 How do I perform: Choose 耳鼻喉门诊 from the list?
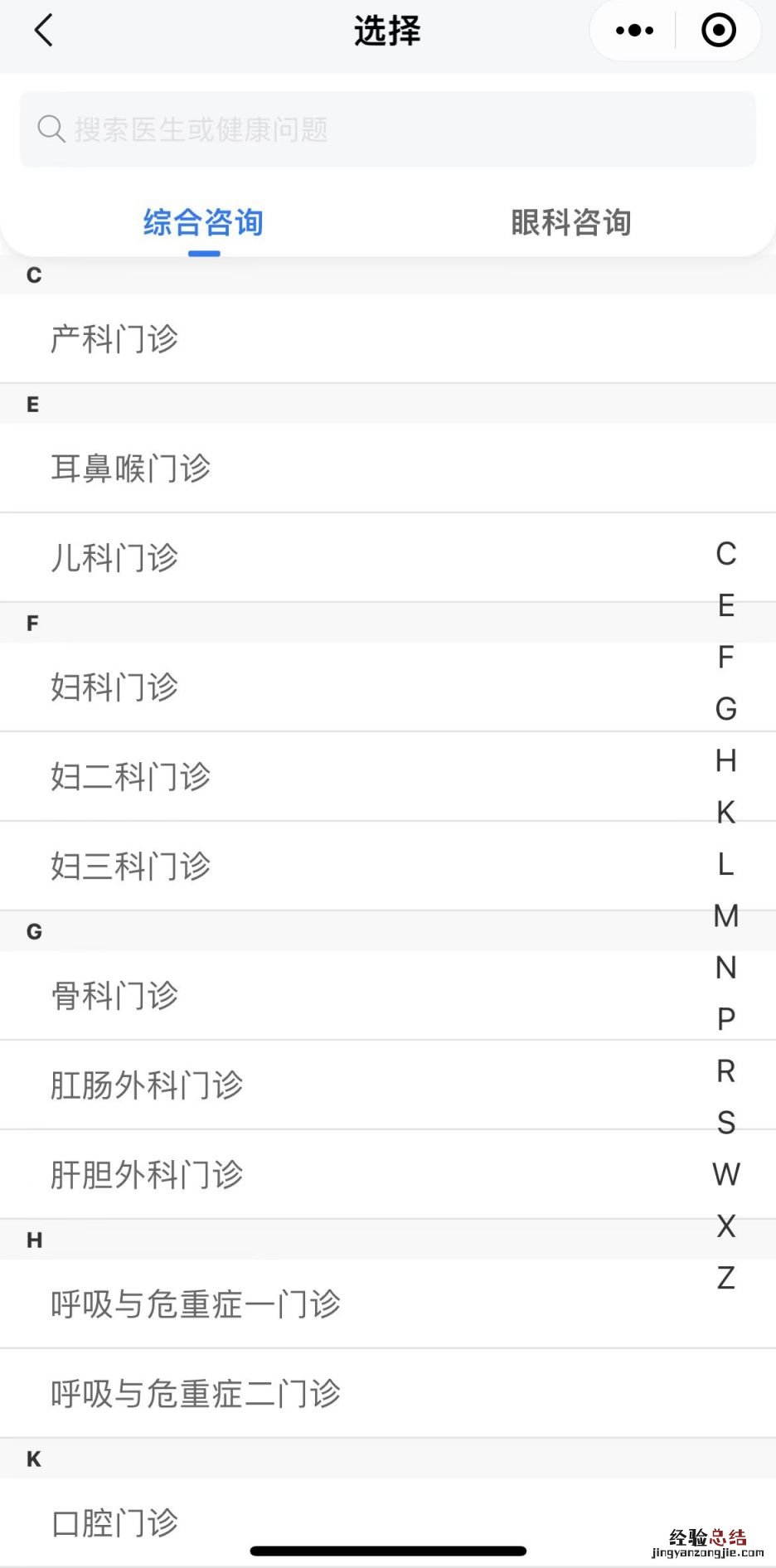point(131,468)
